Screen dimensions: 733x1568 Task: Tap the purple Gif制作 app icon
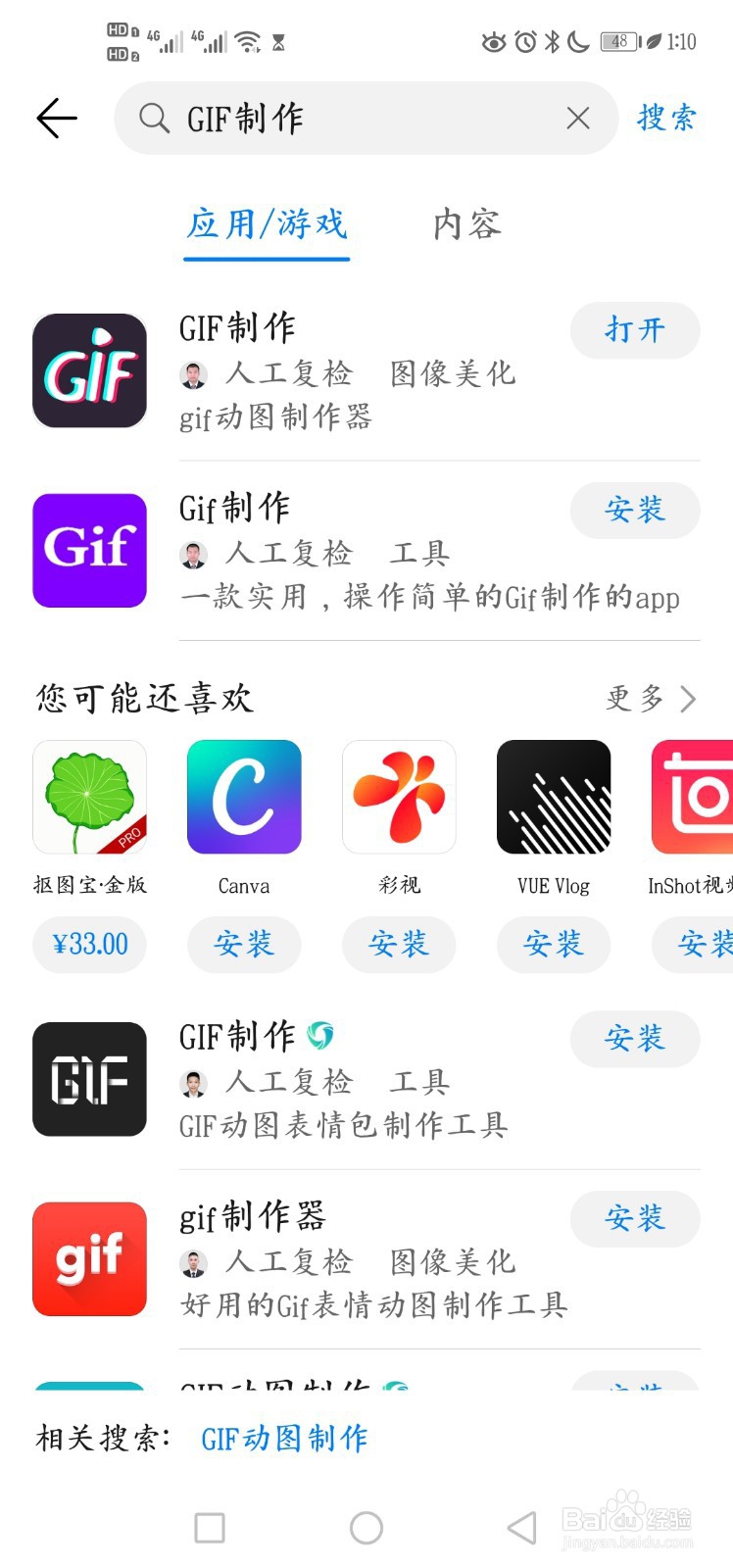tap(89, 551)
